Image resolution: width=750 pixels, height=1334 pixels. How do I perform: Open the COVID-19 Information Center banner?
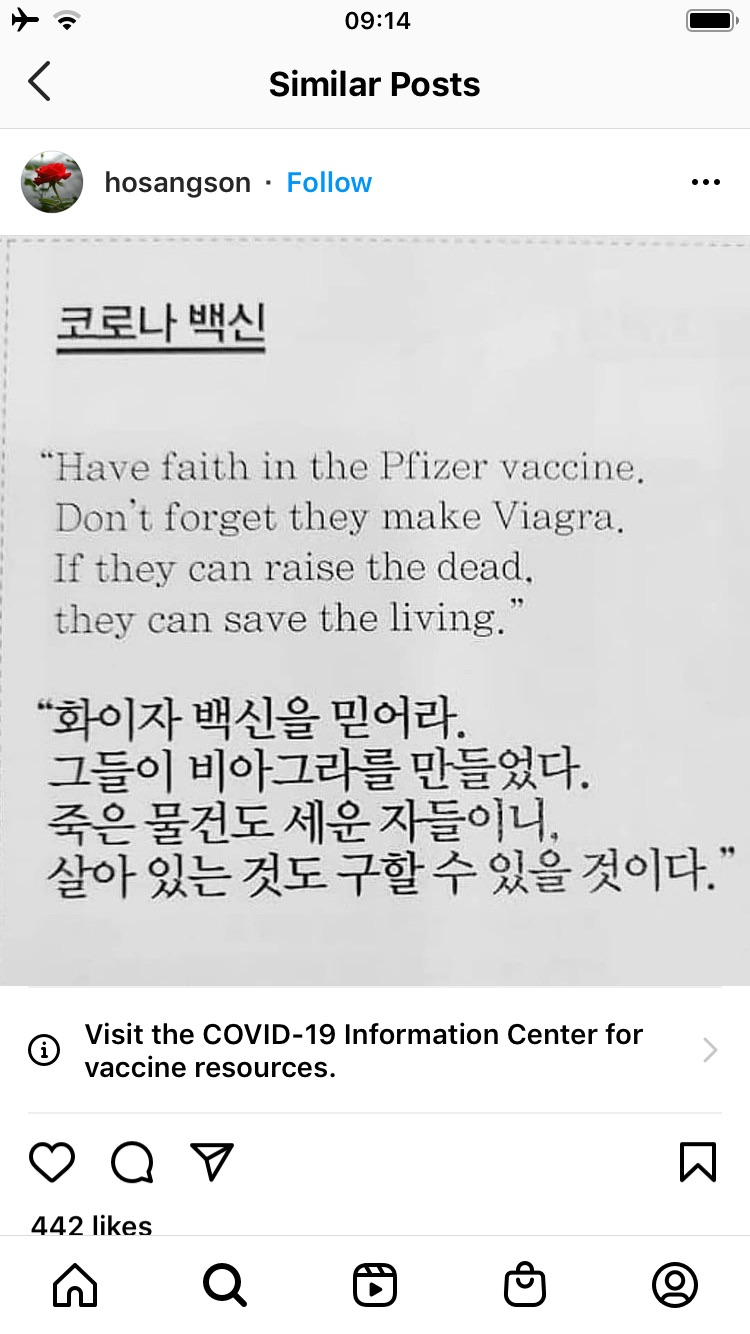pos(374,1050)
